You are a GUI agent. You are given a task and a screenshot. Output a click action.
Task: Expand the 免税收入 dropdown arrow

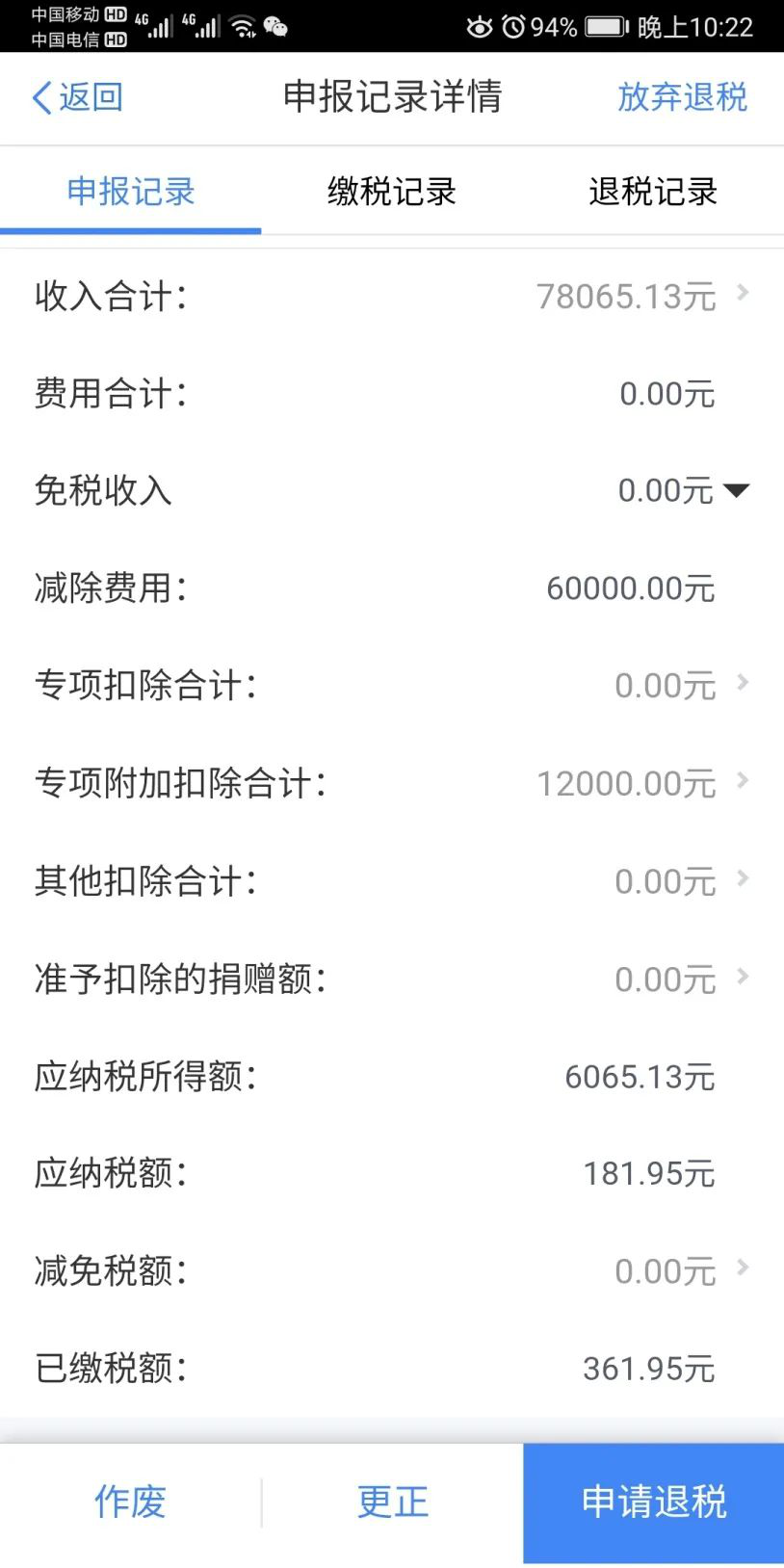point(737,490)
